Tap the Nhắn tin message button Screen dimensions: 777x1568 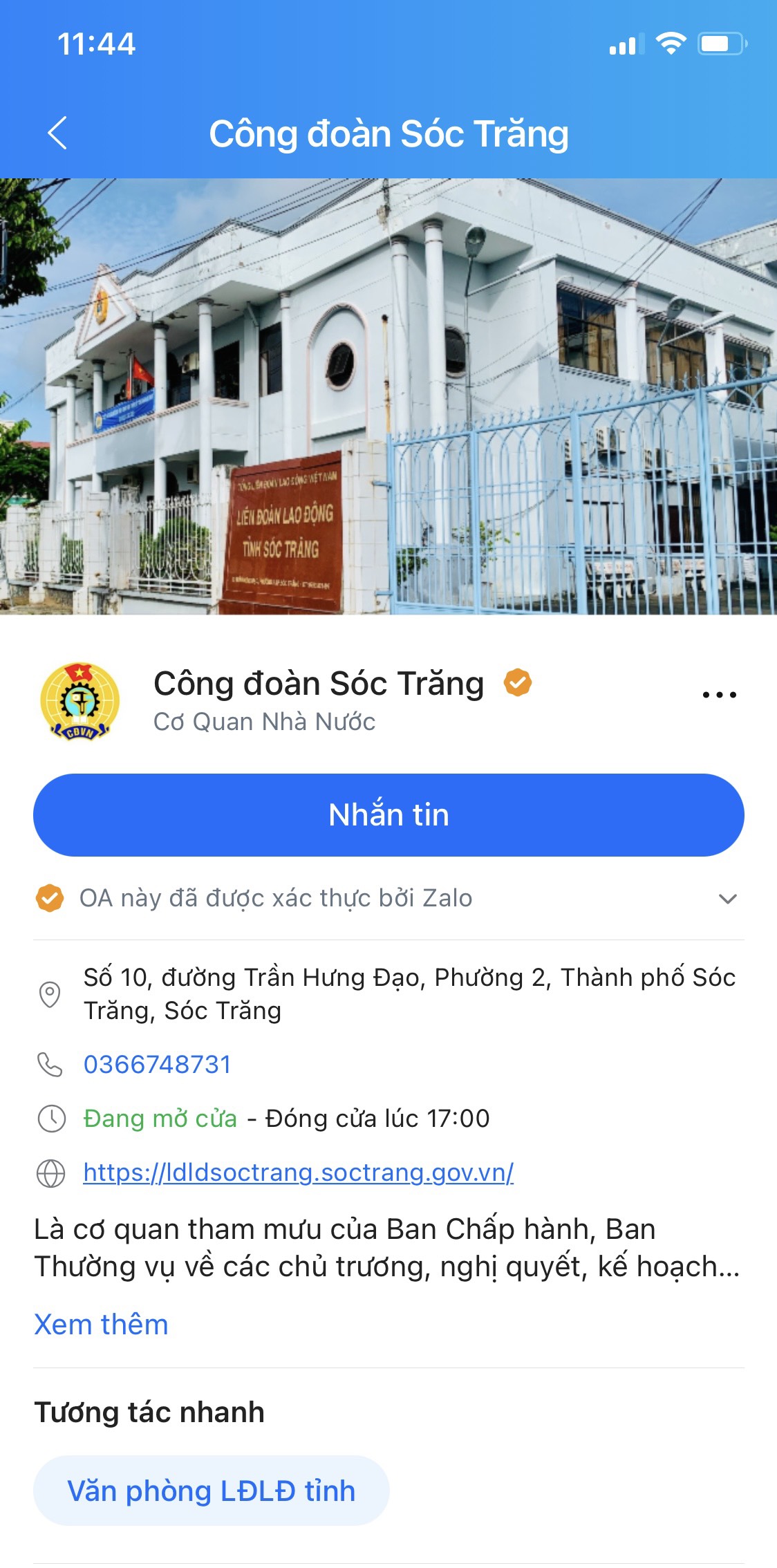click(388, 814)
